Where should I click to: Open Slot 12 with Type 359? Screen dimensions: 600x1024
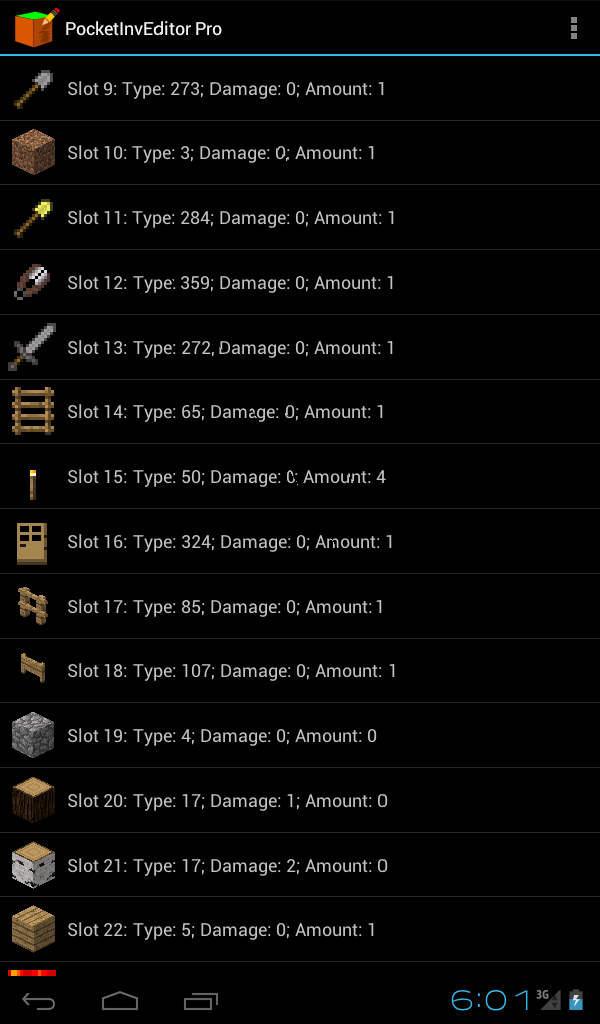[x=231, y=283]
